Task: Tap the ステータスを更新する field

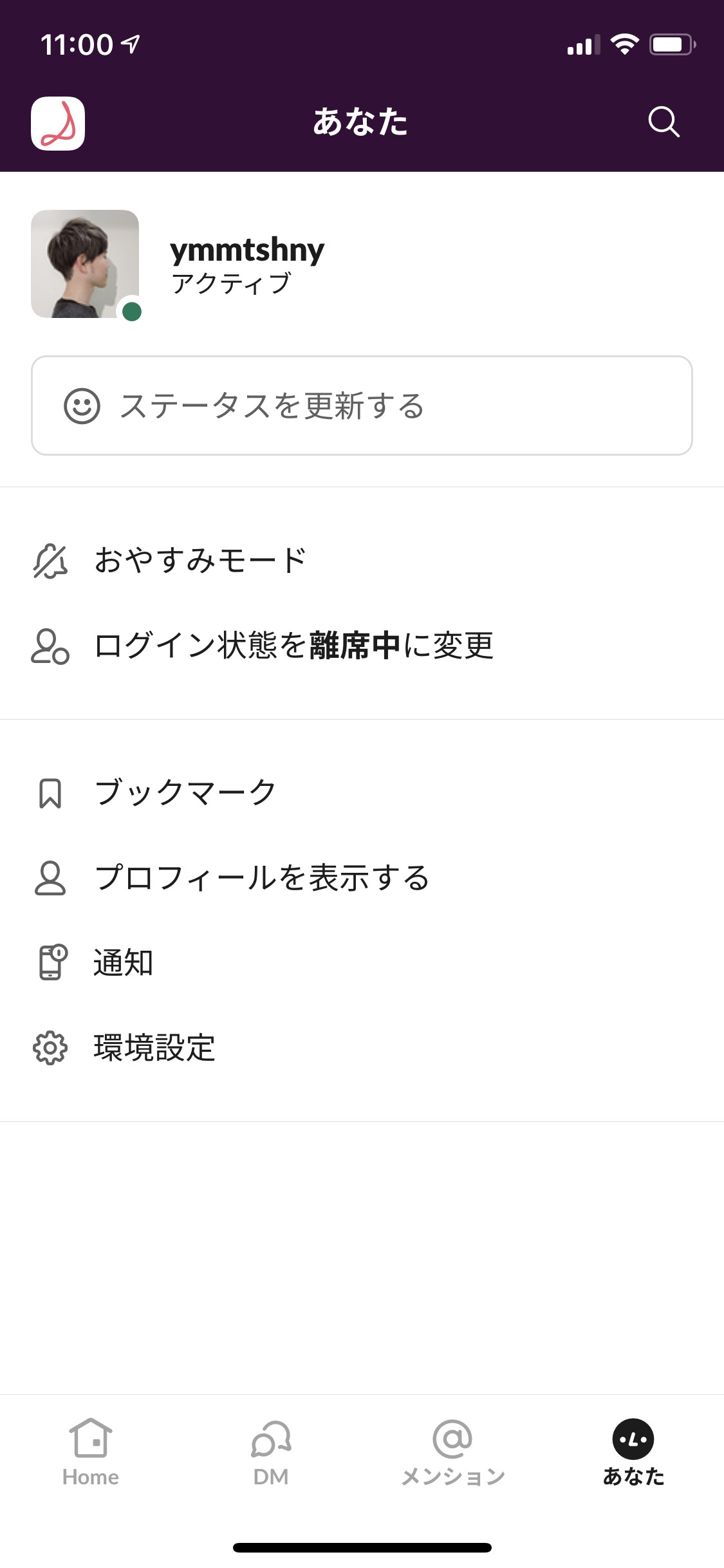Action: click(x=362, y=406)
